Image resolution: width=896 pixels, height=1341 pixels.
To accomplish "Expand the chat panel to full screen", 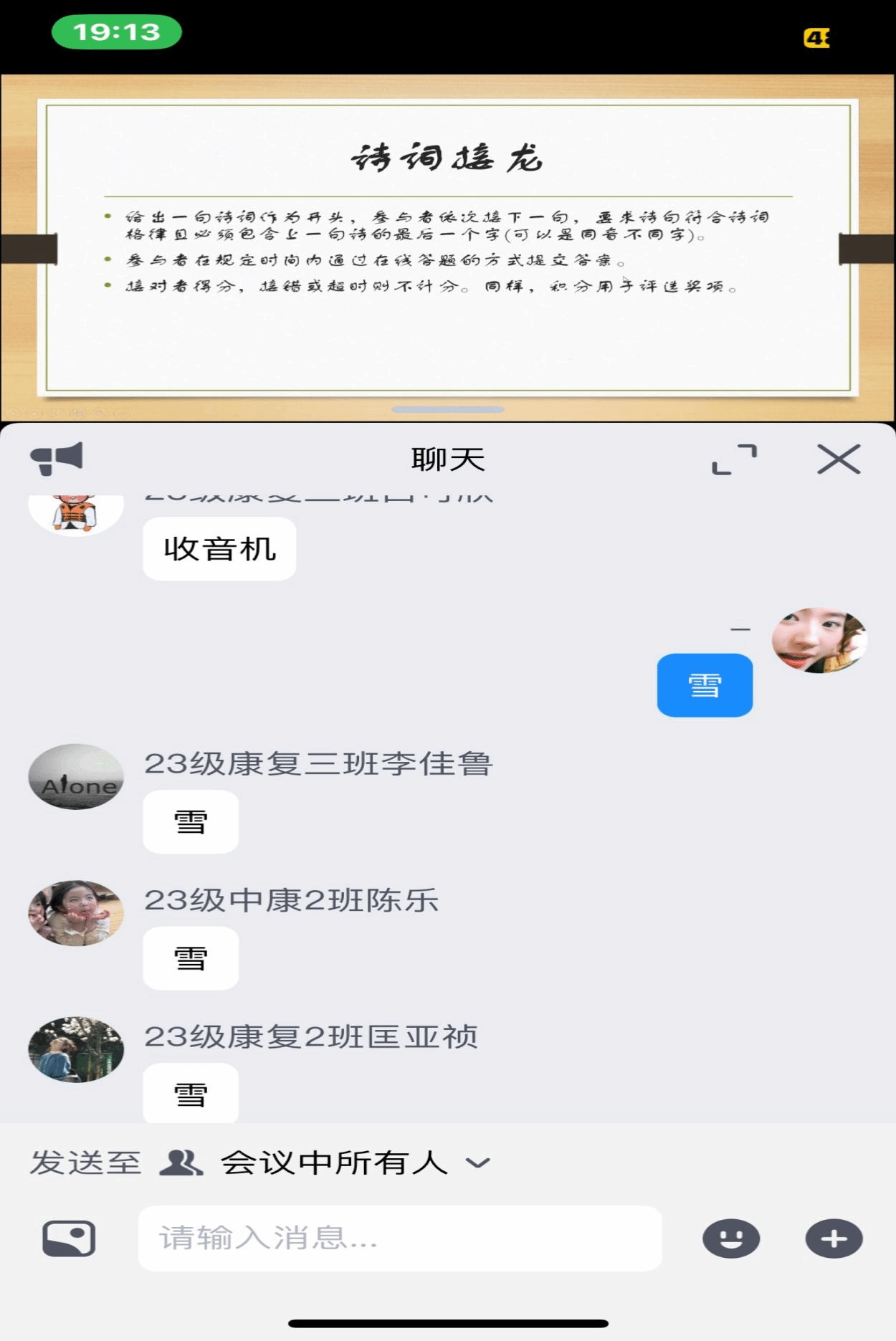I will coord(734,459).
